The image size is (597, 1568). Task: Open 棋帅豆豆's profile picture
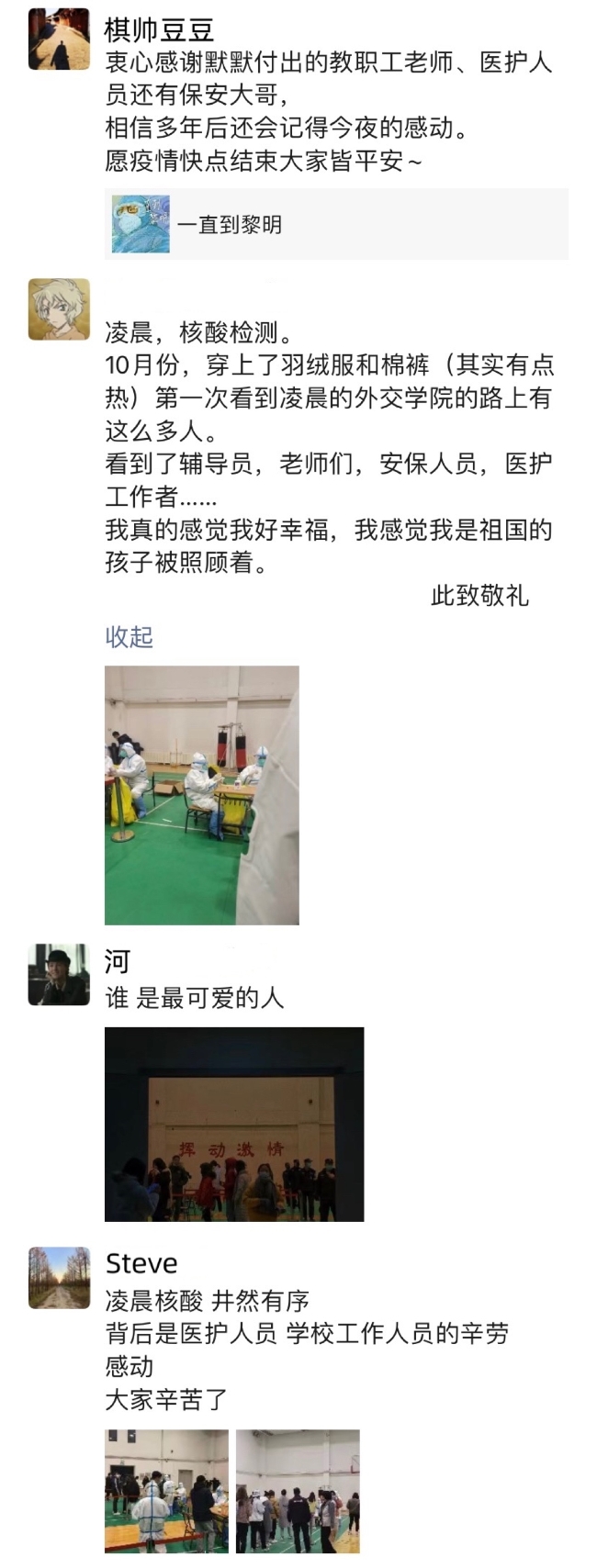coord(59,39)
